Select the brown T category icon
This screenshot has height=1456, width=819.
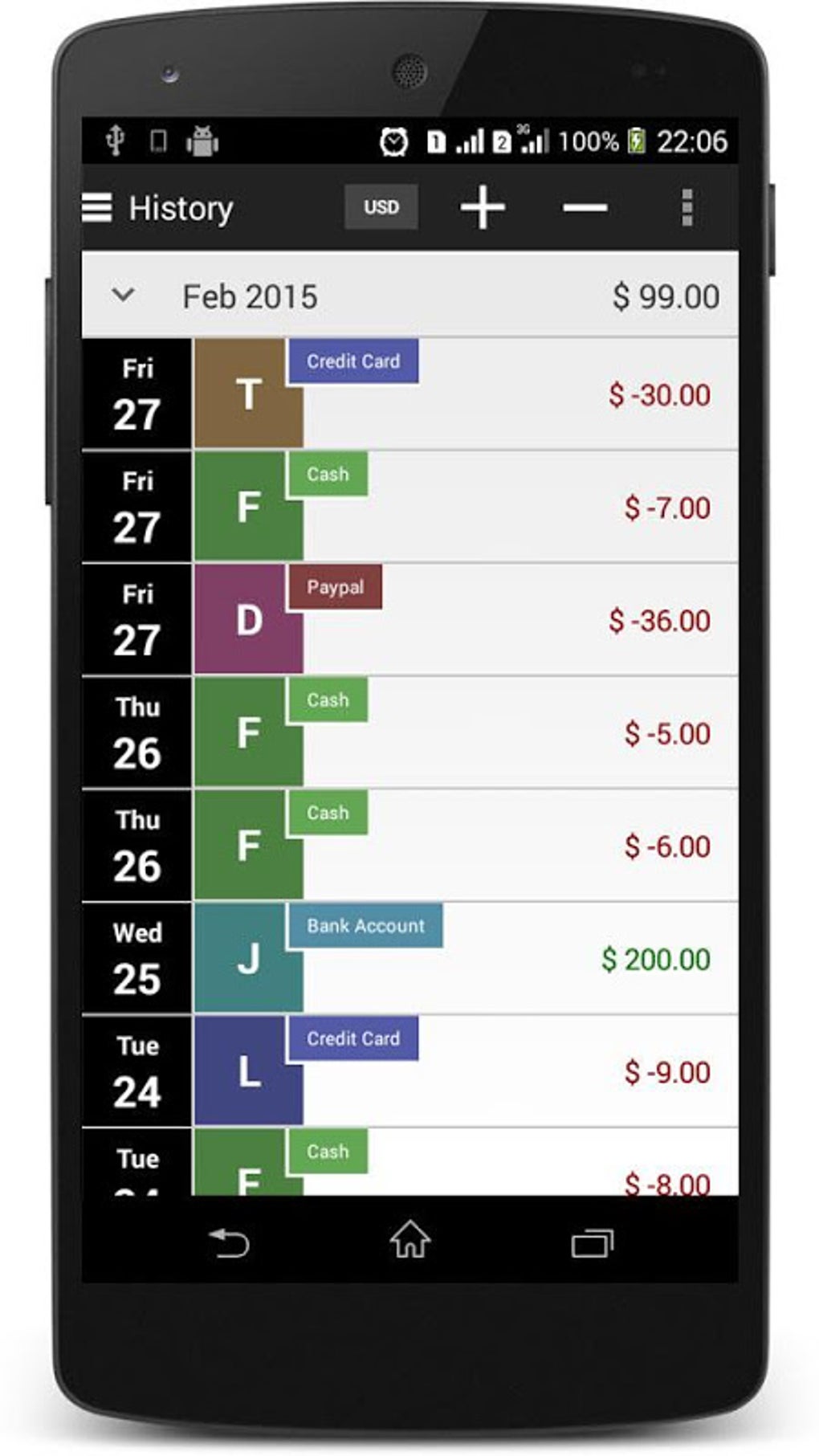coord(248,394)
